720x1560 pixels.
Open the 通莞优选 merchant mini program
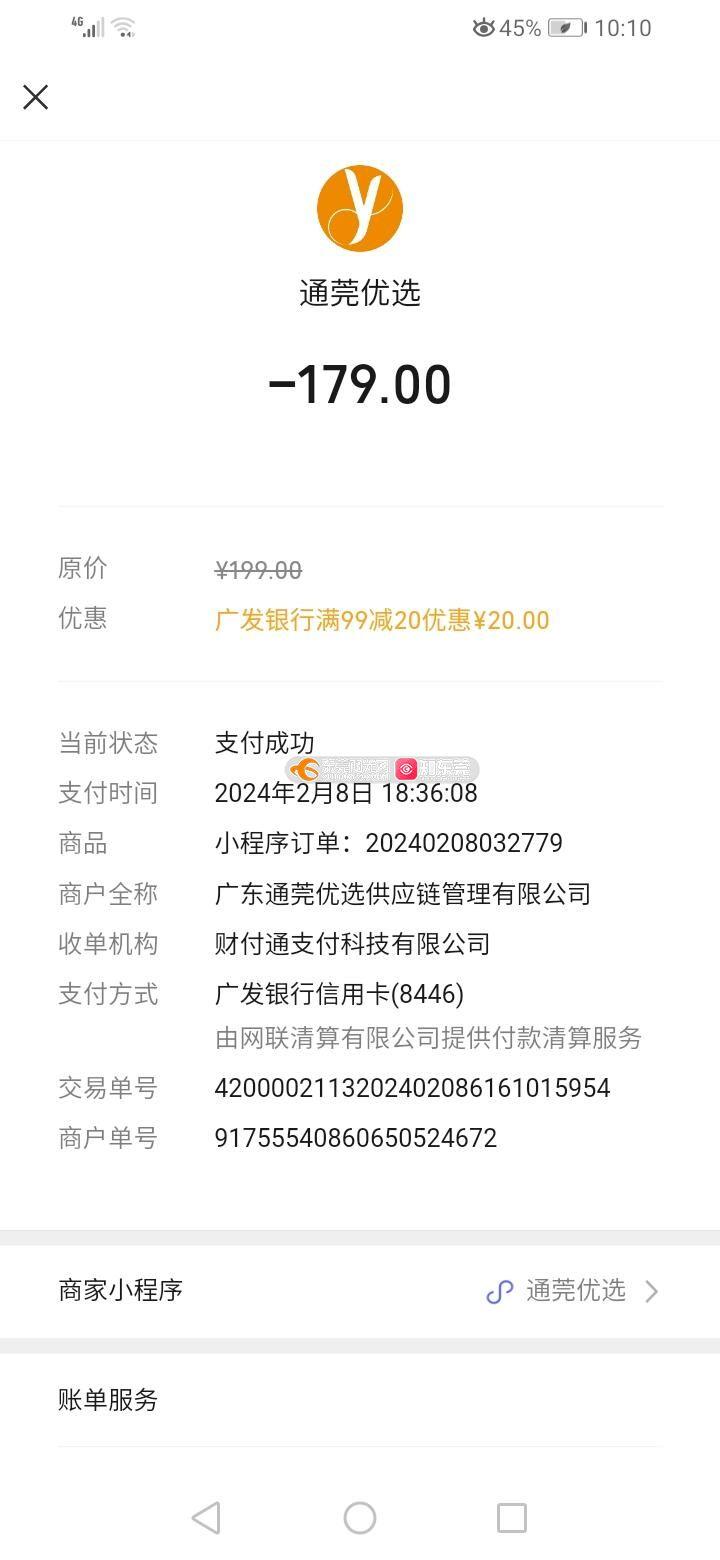click(x=572, y=1290)
